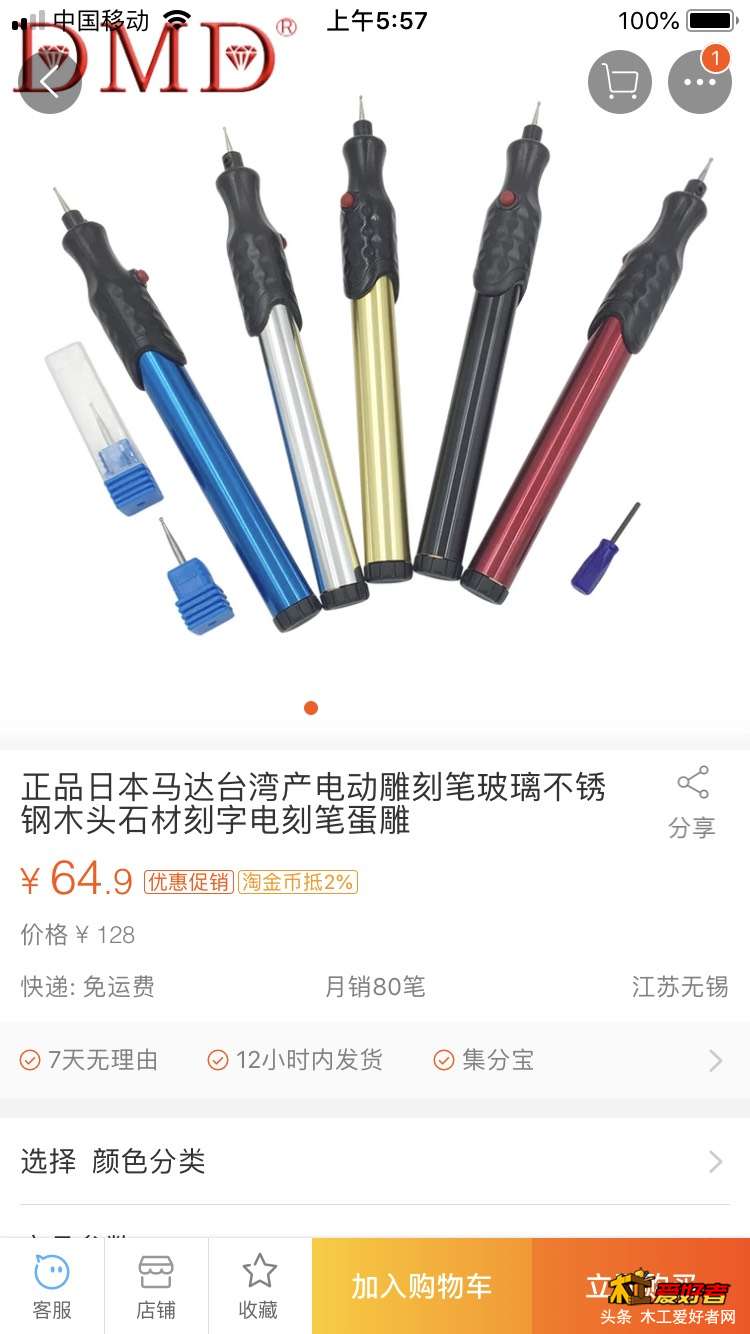Add item to favorites with 收藏
Screen dimensions: 750x1334
(x=259, y=1286)
